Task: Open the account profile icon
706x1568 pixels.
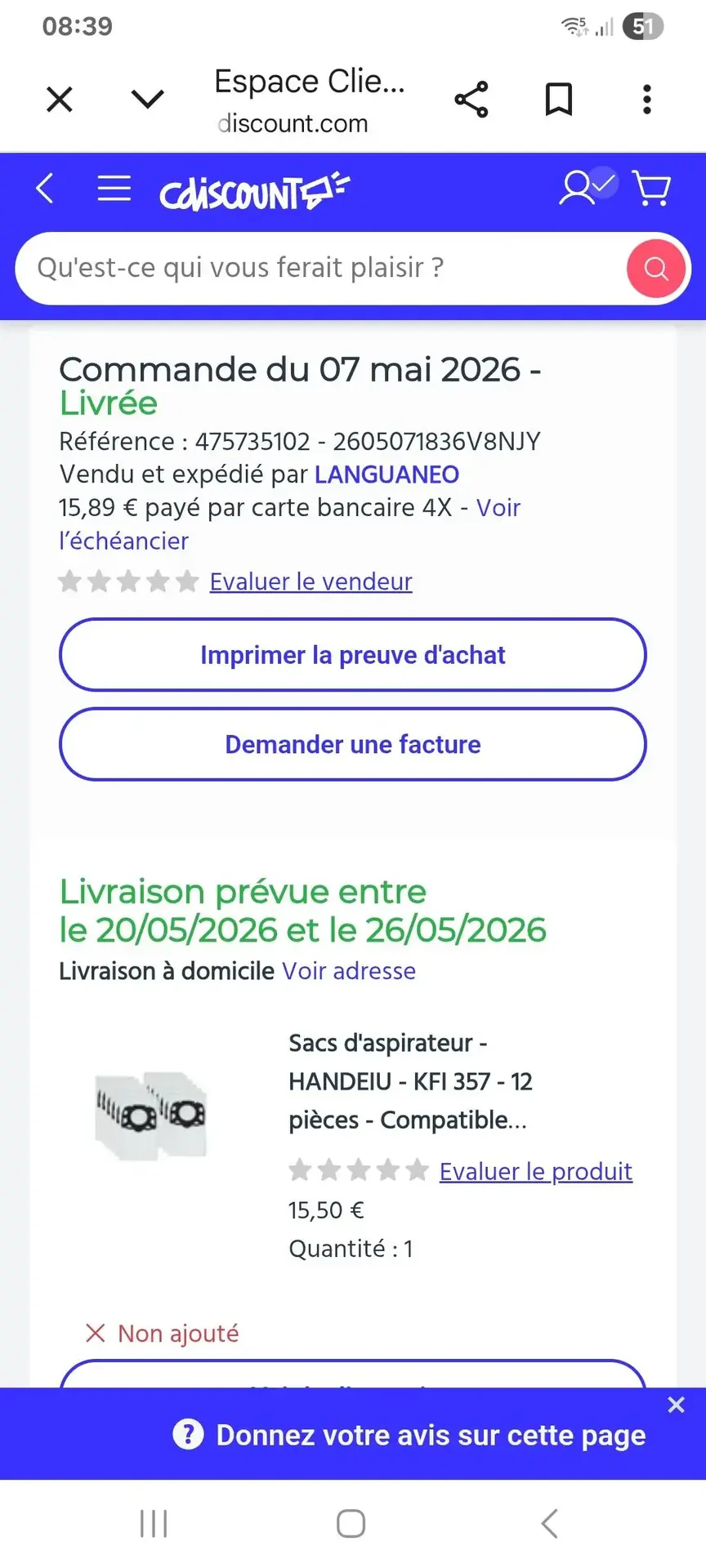Action: click(586, 187)
